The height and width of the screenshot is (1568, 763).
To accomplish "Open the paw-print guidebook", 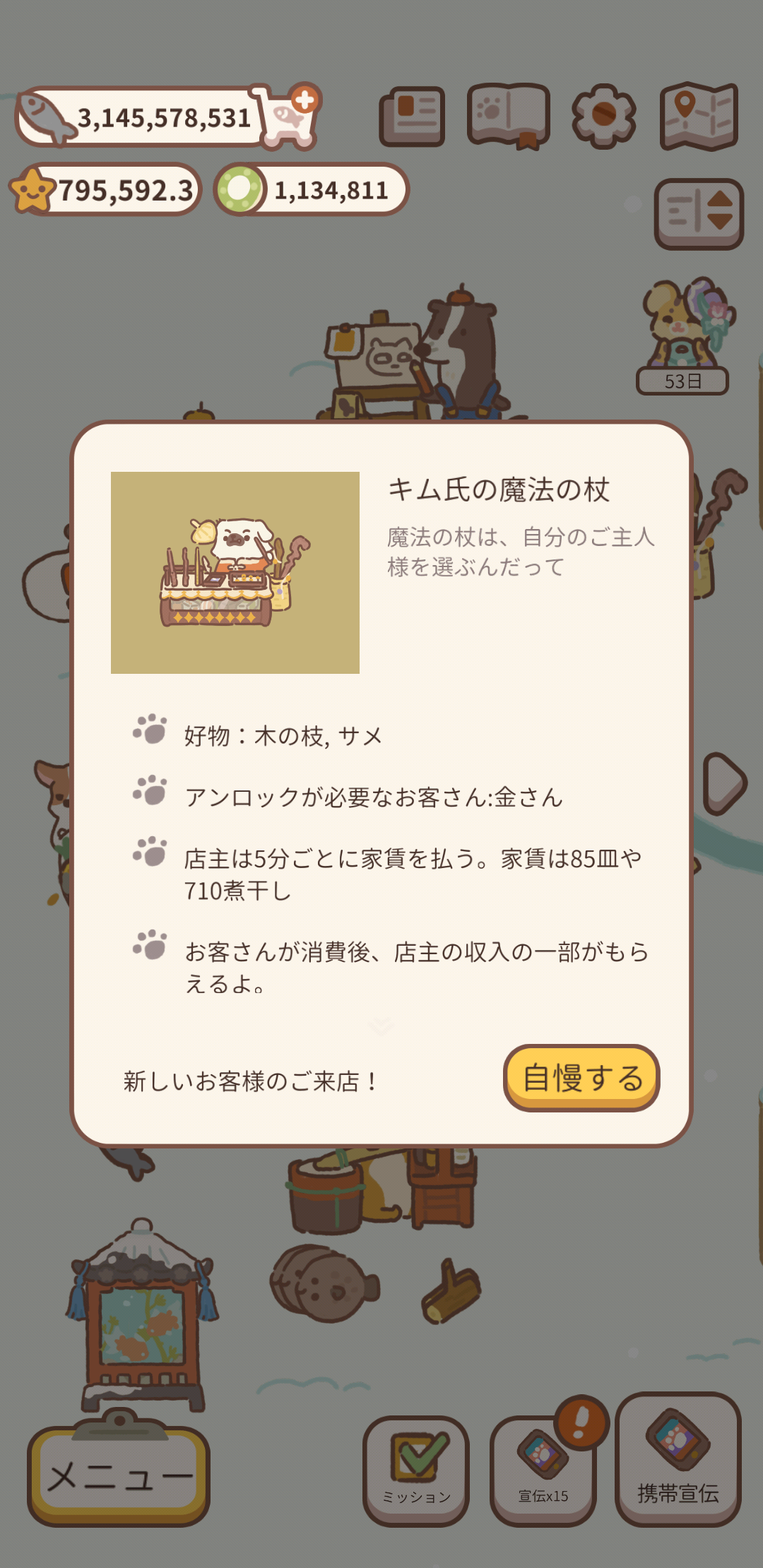I will (x=509, y=115).
